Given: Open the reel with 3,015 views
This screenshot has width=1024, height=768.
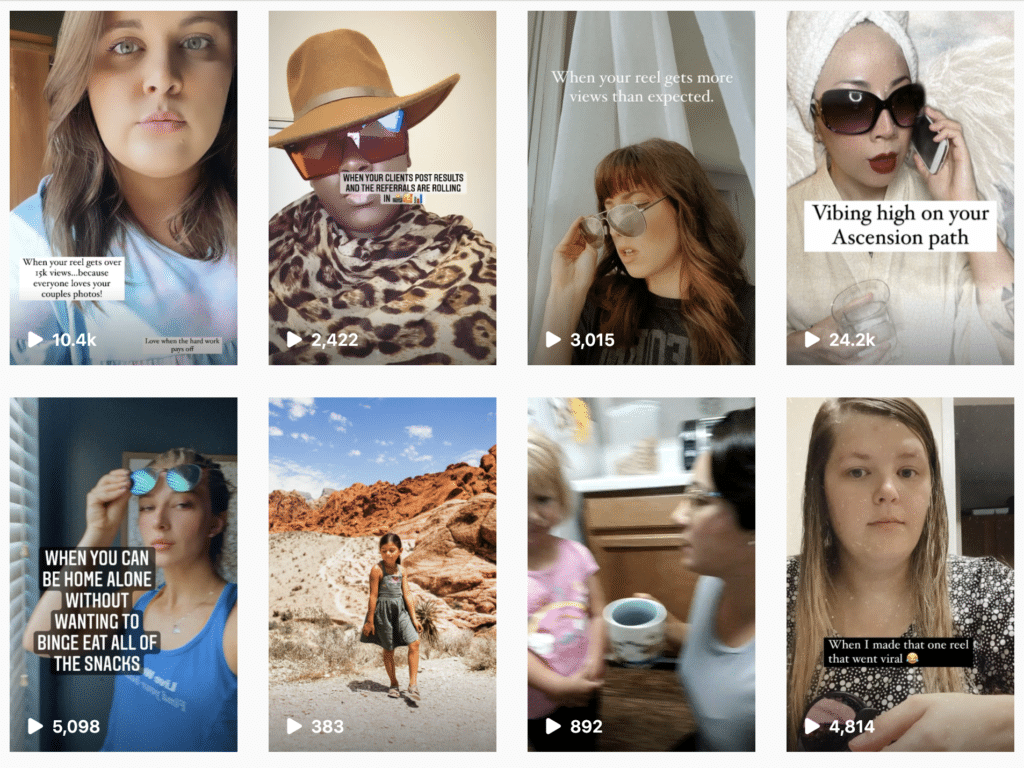Looking at the screenshot, I should point(641,188).
